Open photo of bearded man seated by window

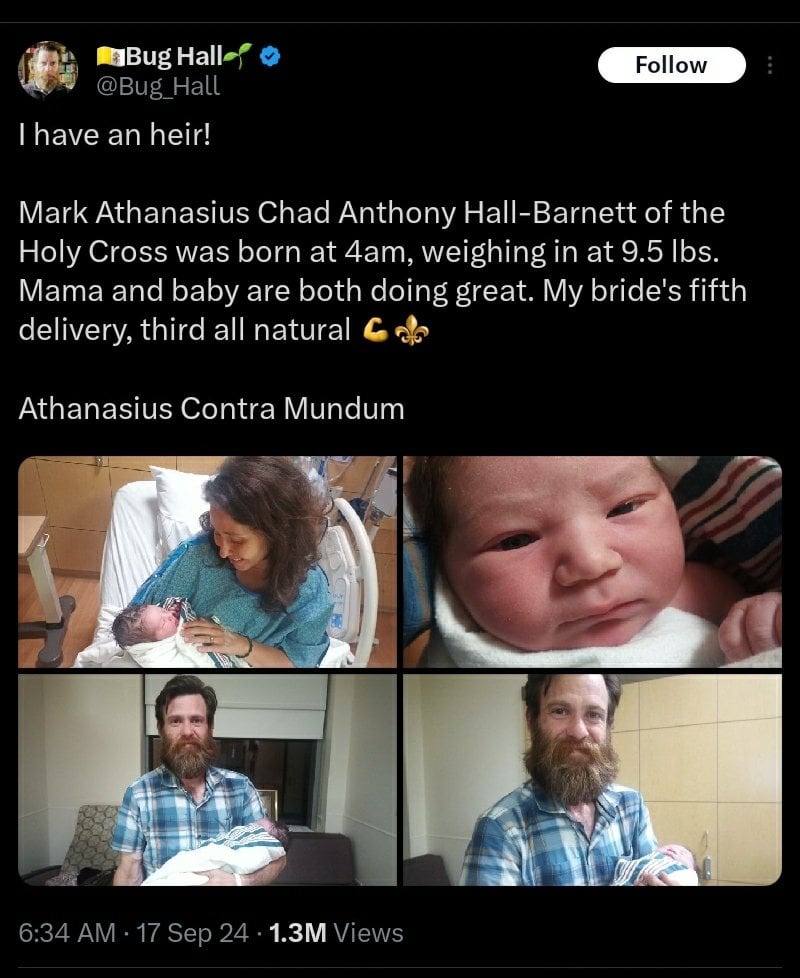coord(207,779)
